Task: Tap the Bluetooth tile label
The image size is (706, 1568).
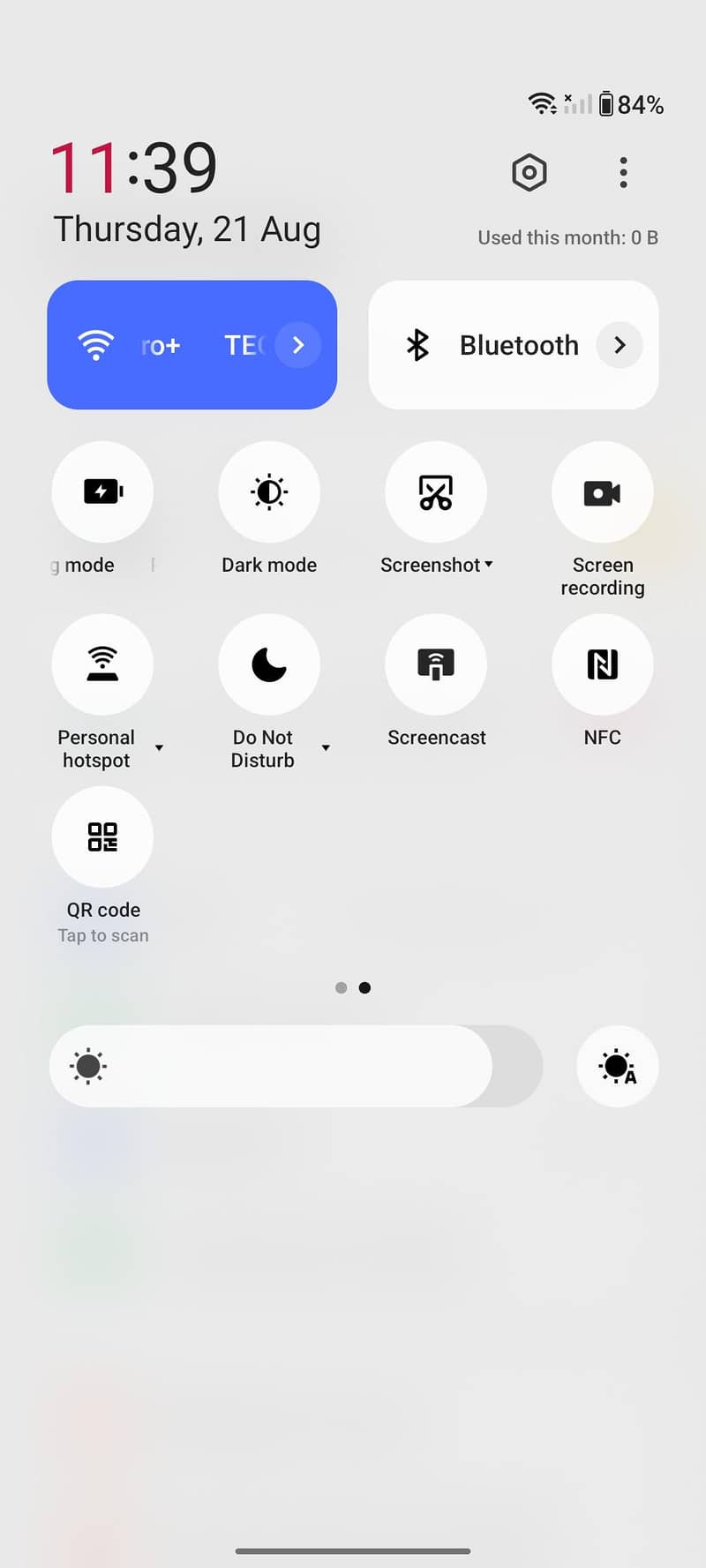Action: (x=519, y=345)
